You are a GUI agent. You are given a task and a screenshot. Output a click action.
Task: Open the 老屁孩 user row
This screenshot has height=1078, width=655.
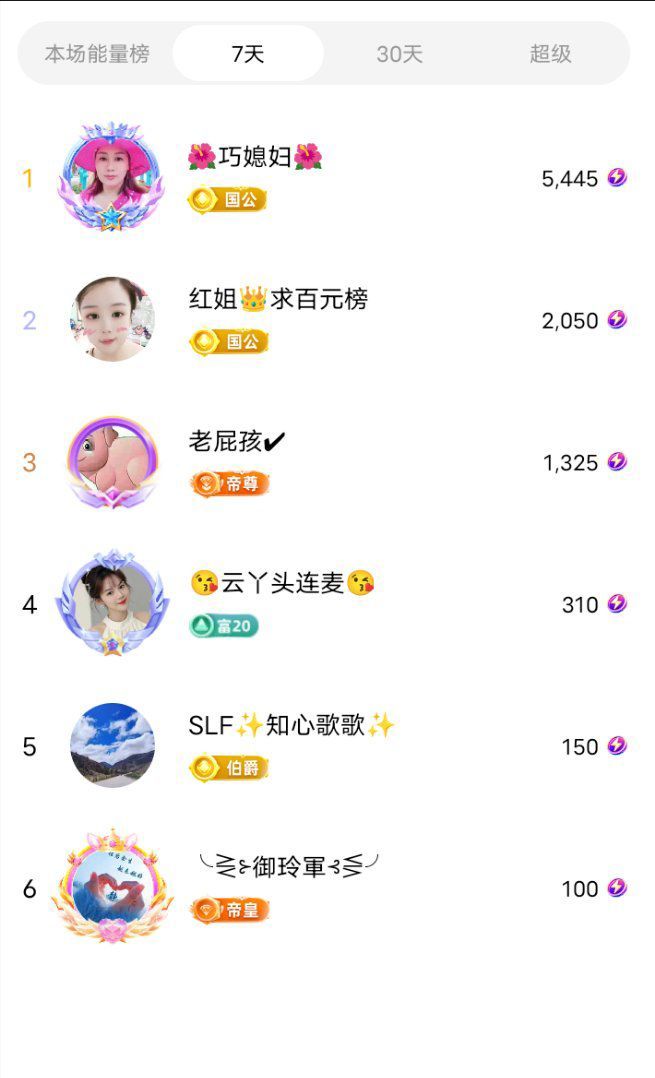pos(238,441)
